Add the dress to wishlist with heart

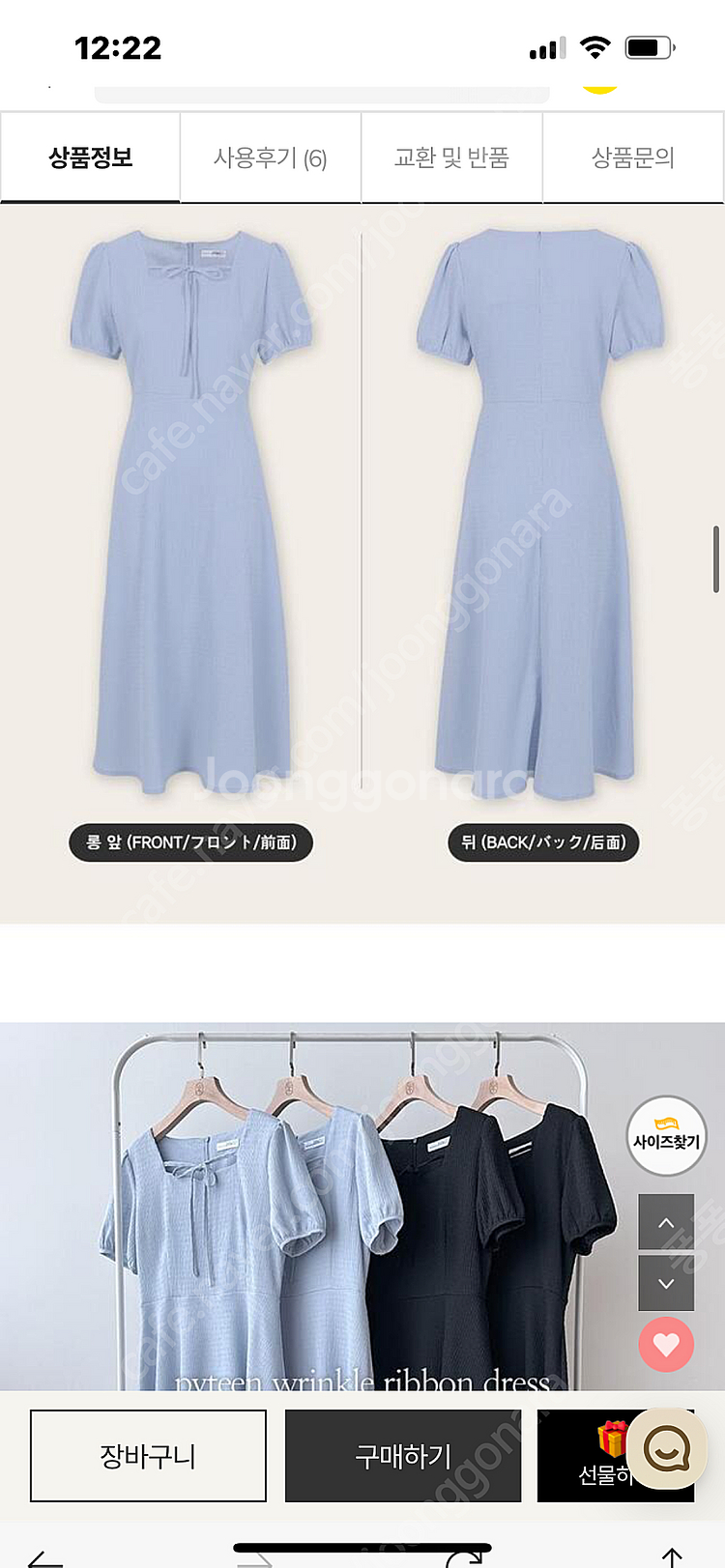coord(666,1344)
